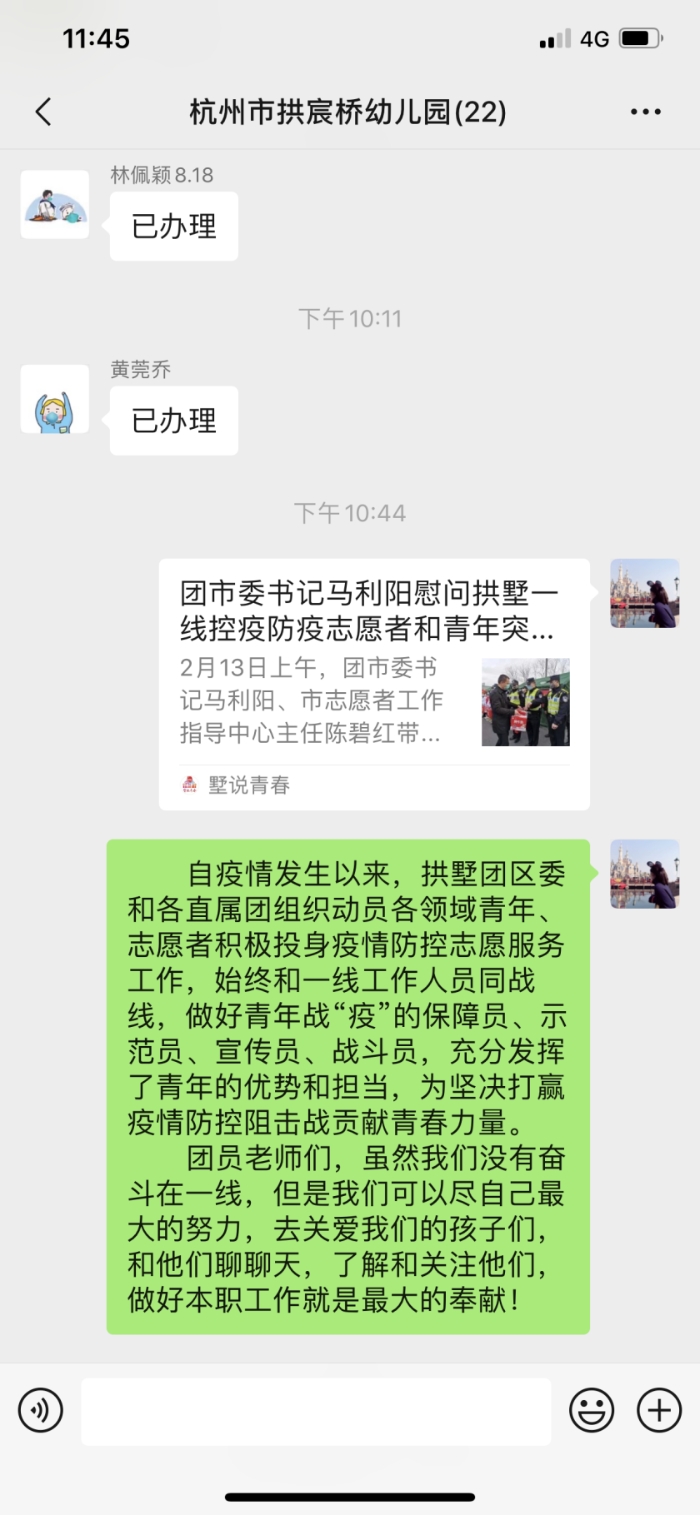The height and width of the screenshot is (1515, 700).
Task: Open the shared article about 团市委书记马利阳
Action: coord(373,684)
